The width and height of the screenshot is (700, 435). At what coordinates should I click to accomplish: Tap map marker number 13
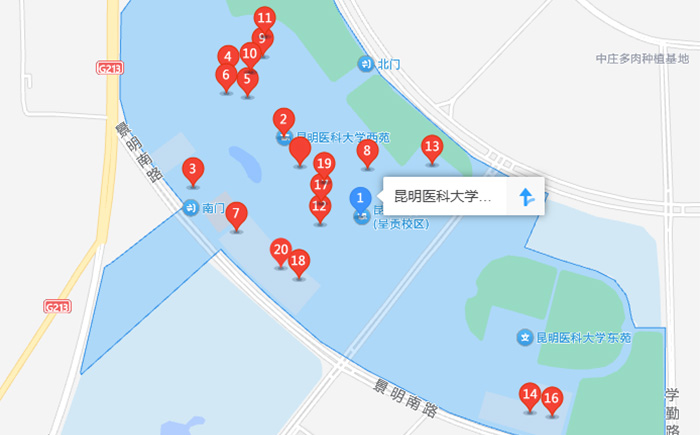[432, 147]
